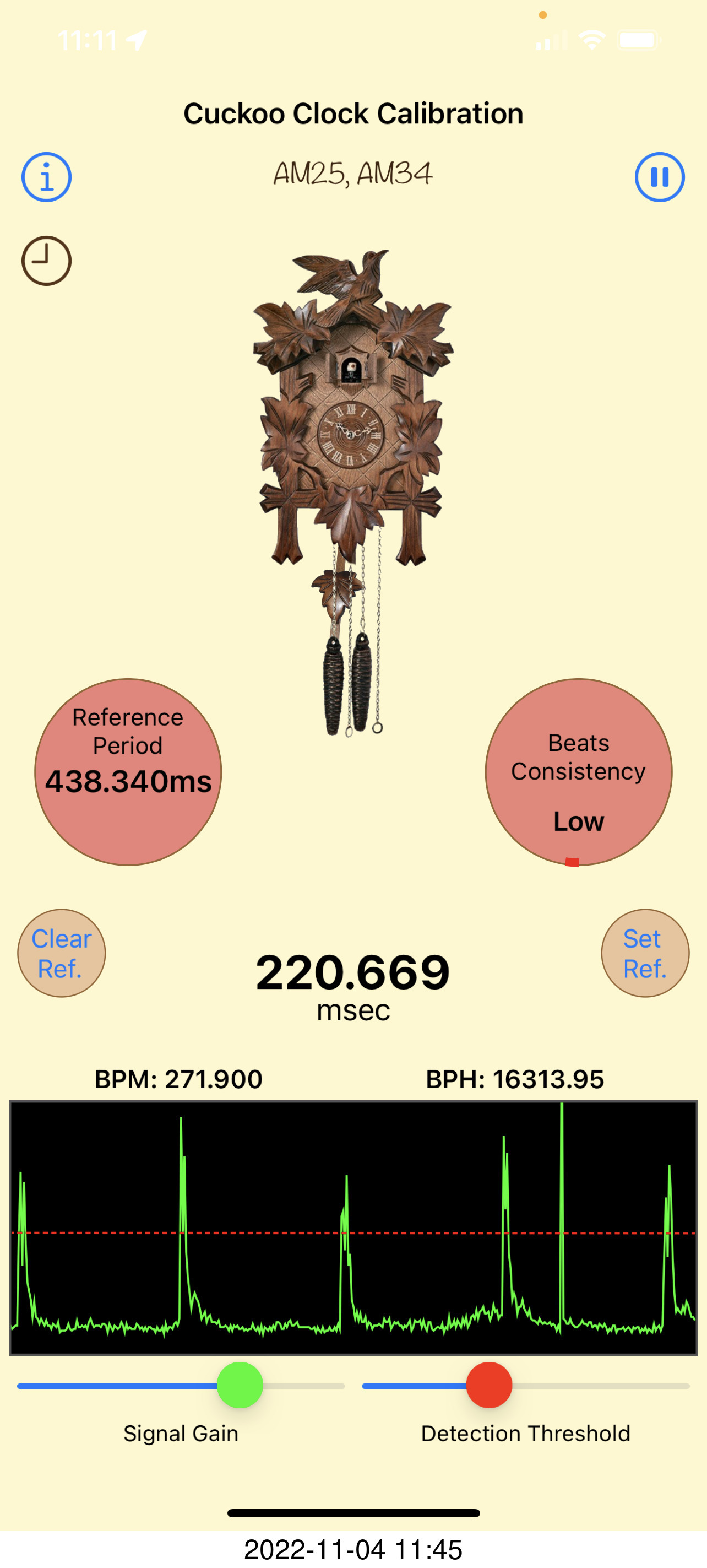Open the info icon
Screen dimensions: 707x1568
(x=47, y=177)
